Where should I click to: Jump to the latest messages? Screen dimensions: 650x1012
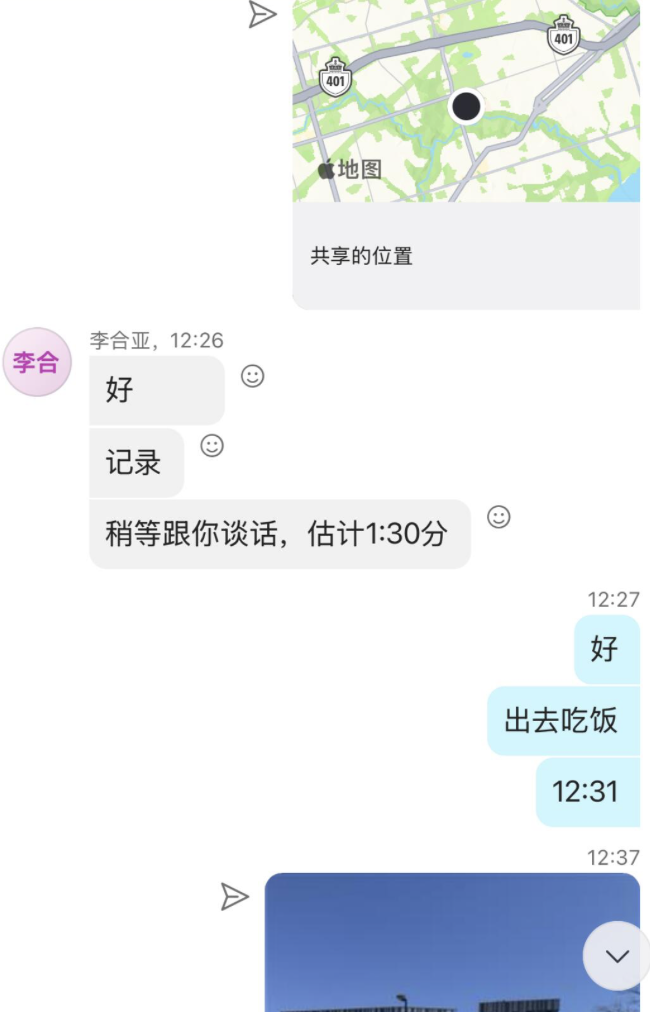(616, 956)
